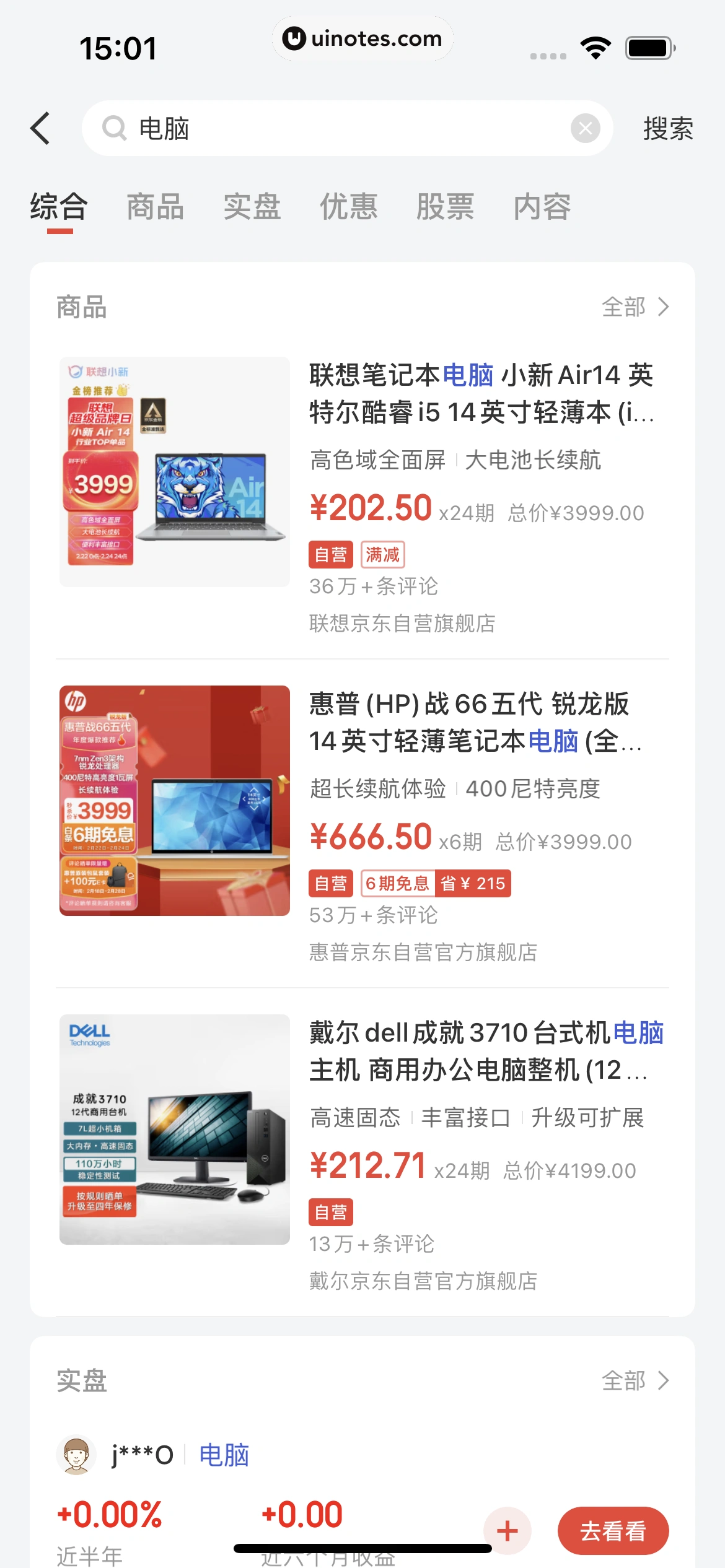Go back using the back arrow
Screen dimensions: 725x1568
click(x=41, y=129)
